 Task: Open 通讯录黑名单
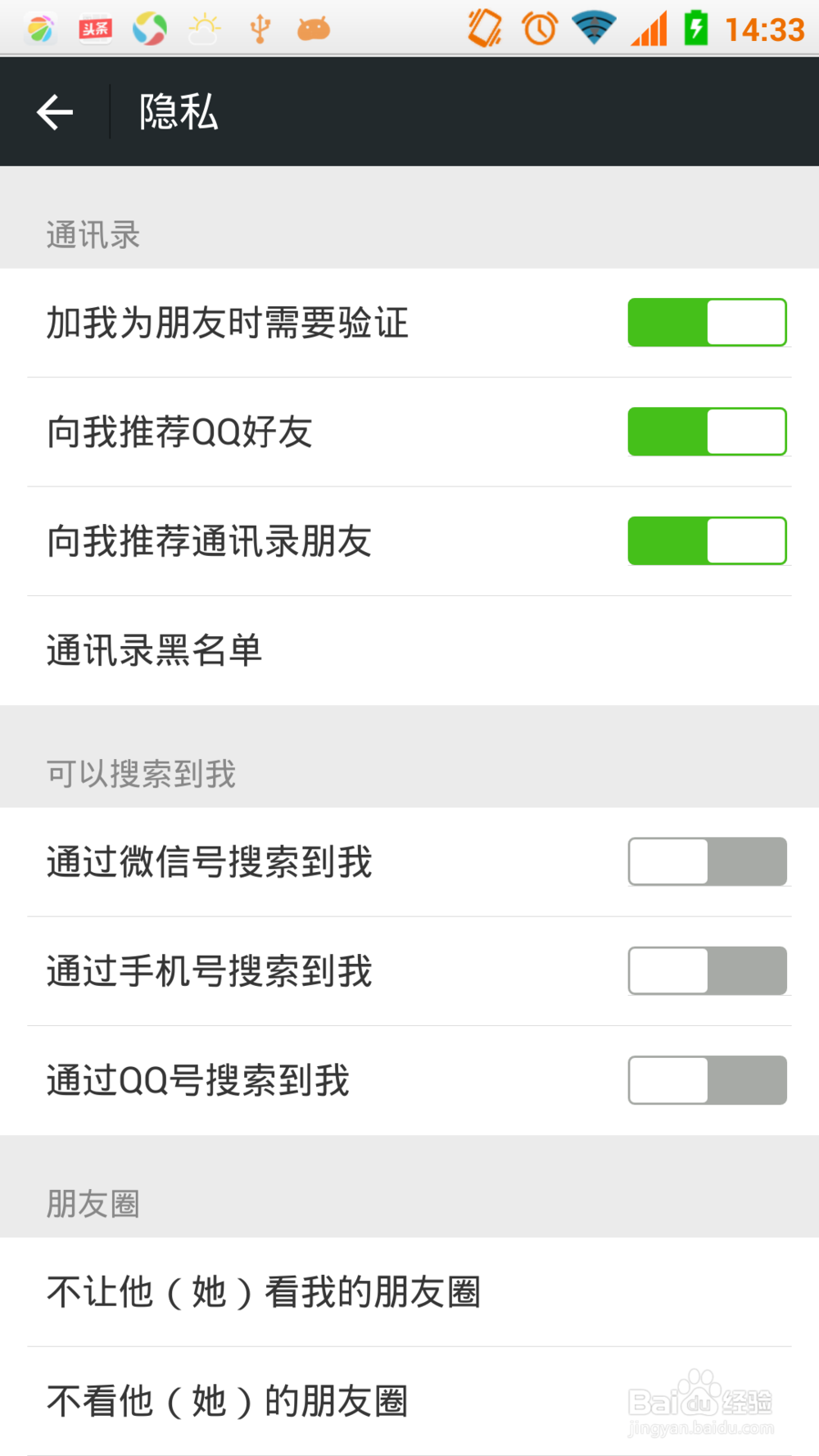tap(409, 650)
